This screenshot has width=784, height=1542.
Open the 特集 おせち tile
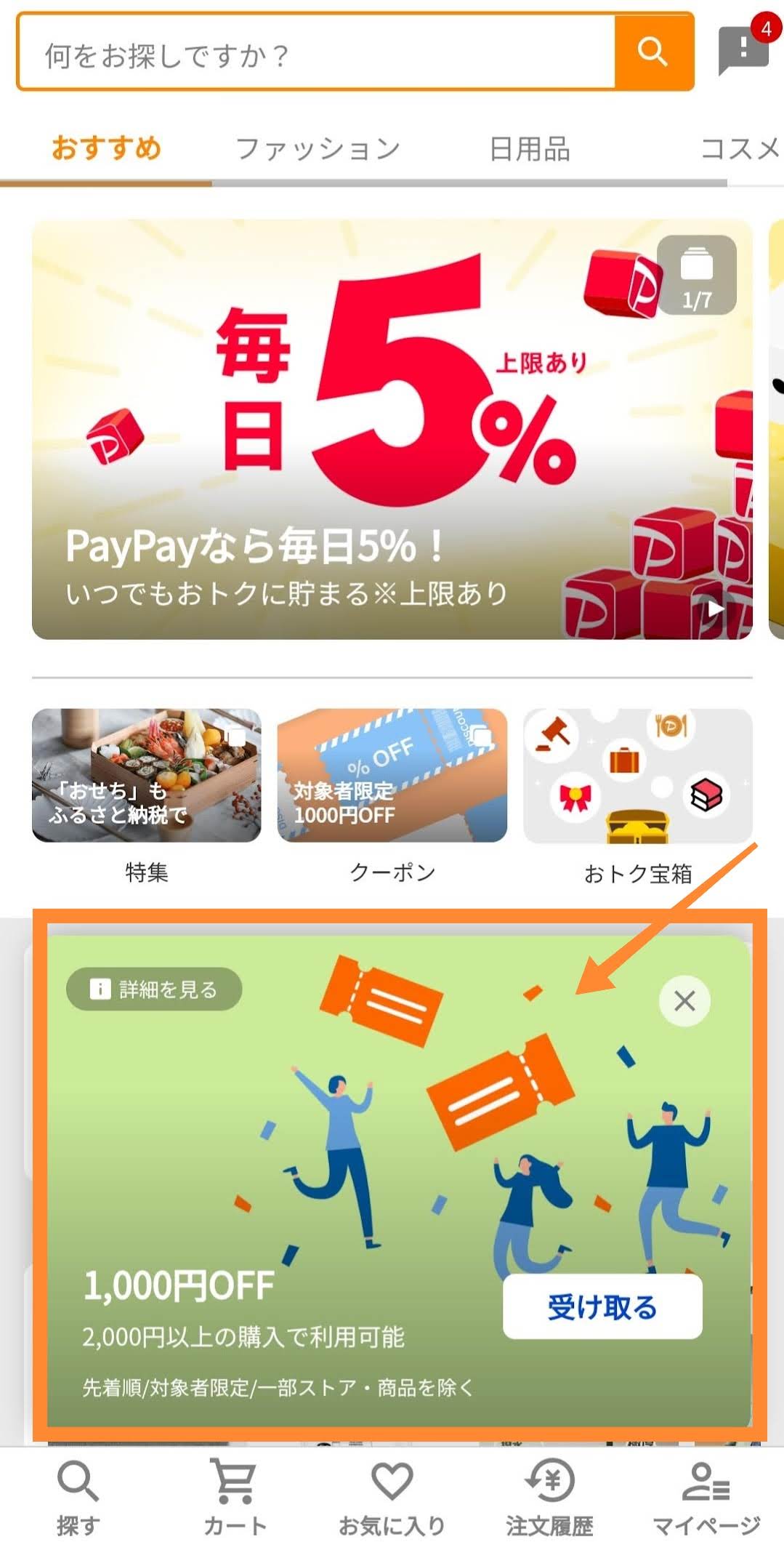(x=146, y=776)
